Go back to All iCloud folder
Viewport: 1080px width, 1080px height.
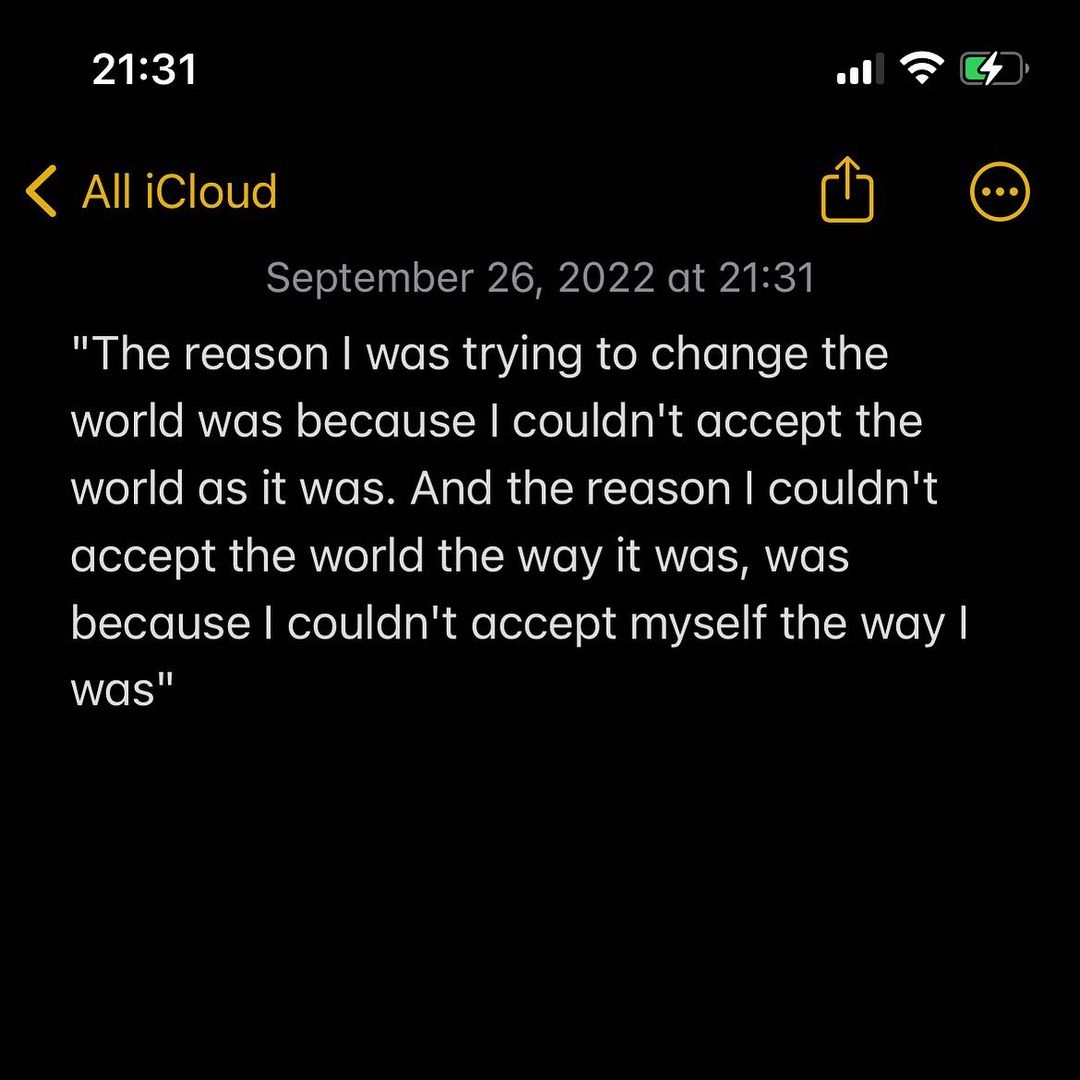click(152, 192)
